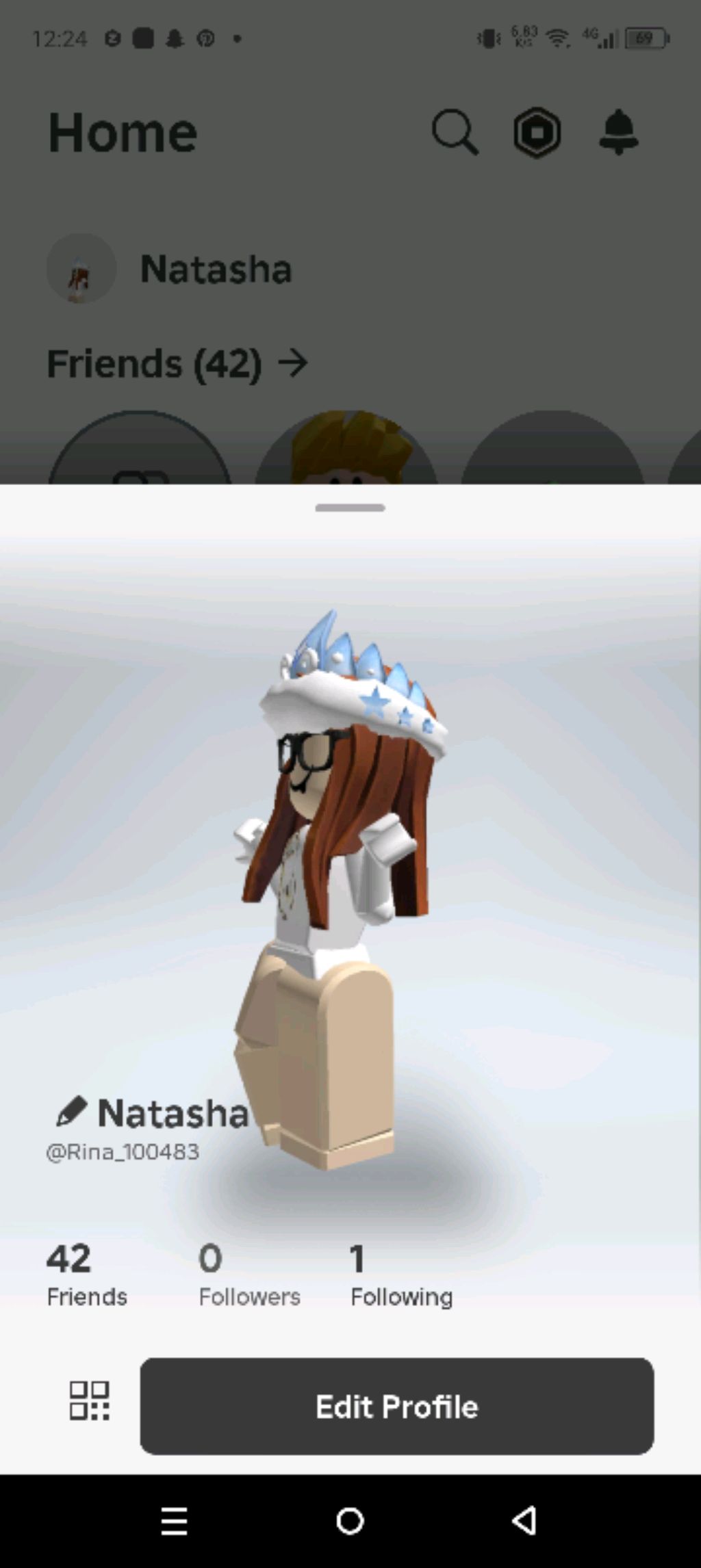Tap the Edit Profile button

[x=396, y=1406]
